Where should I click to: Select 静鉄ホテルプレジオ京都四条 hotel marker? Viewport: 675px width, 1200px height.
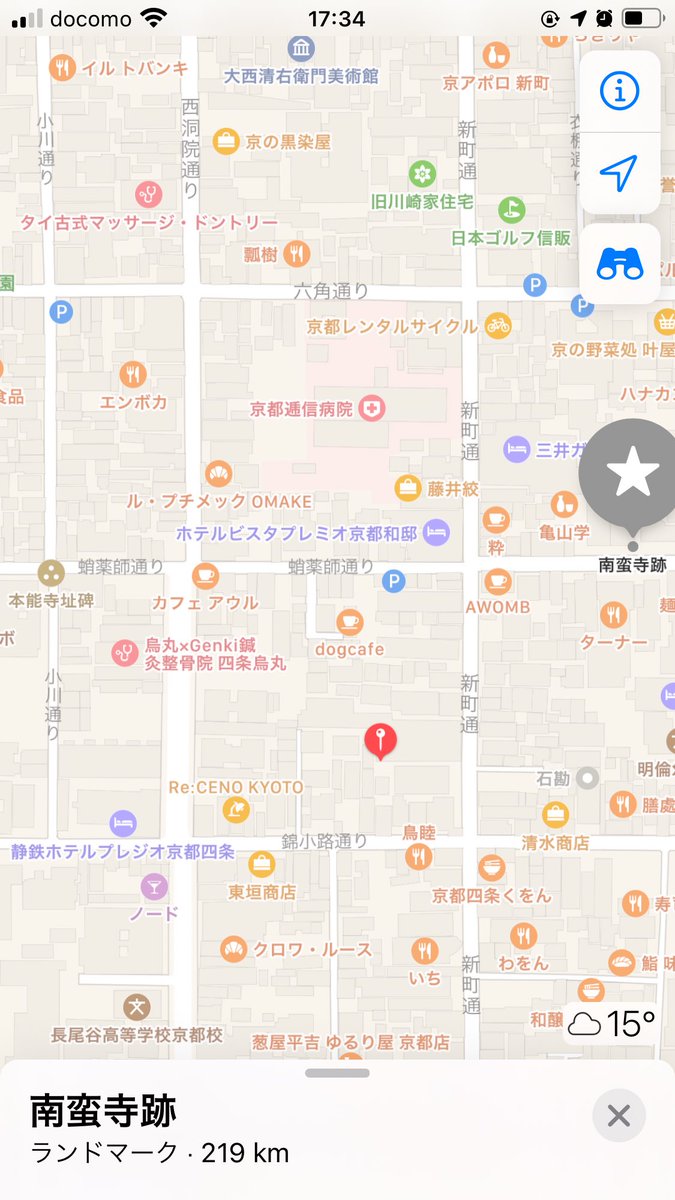tap(122, 824)
